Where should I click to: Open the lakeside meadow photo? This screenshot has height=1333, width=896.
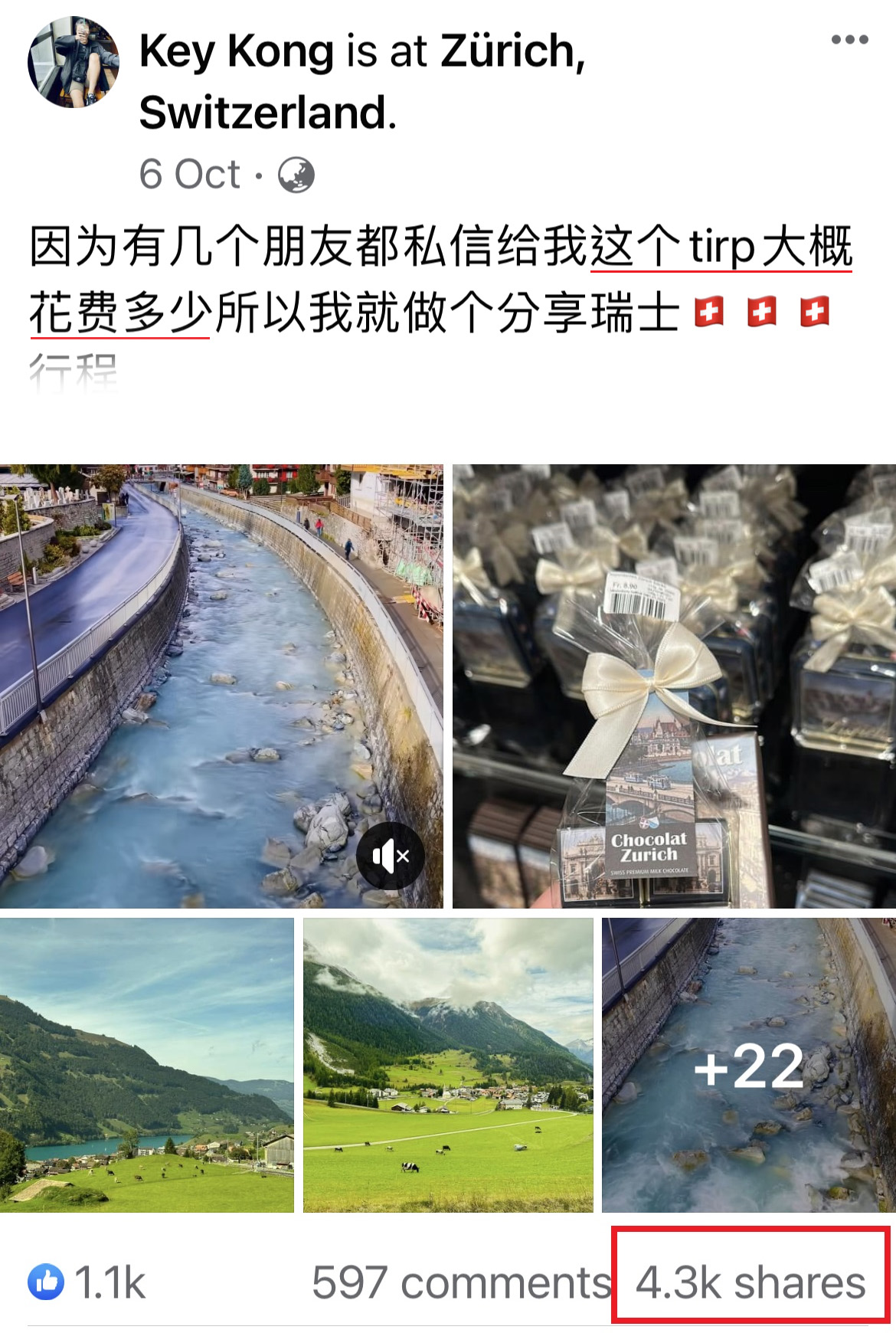(146, 1066)
